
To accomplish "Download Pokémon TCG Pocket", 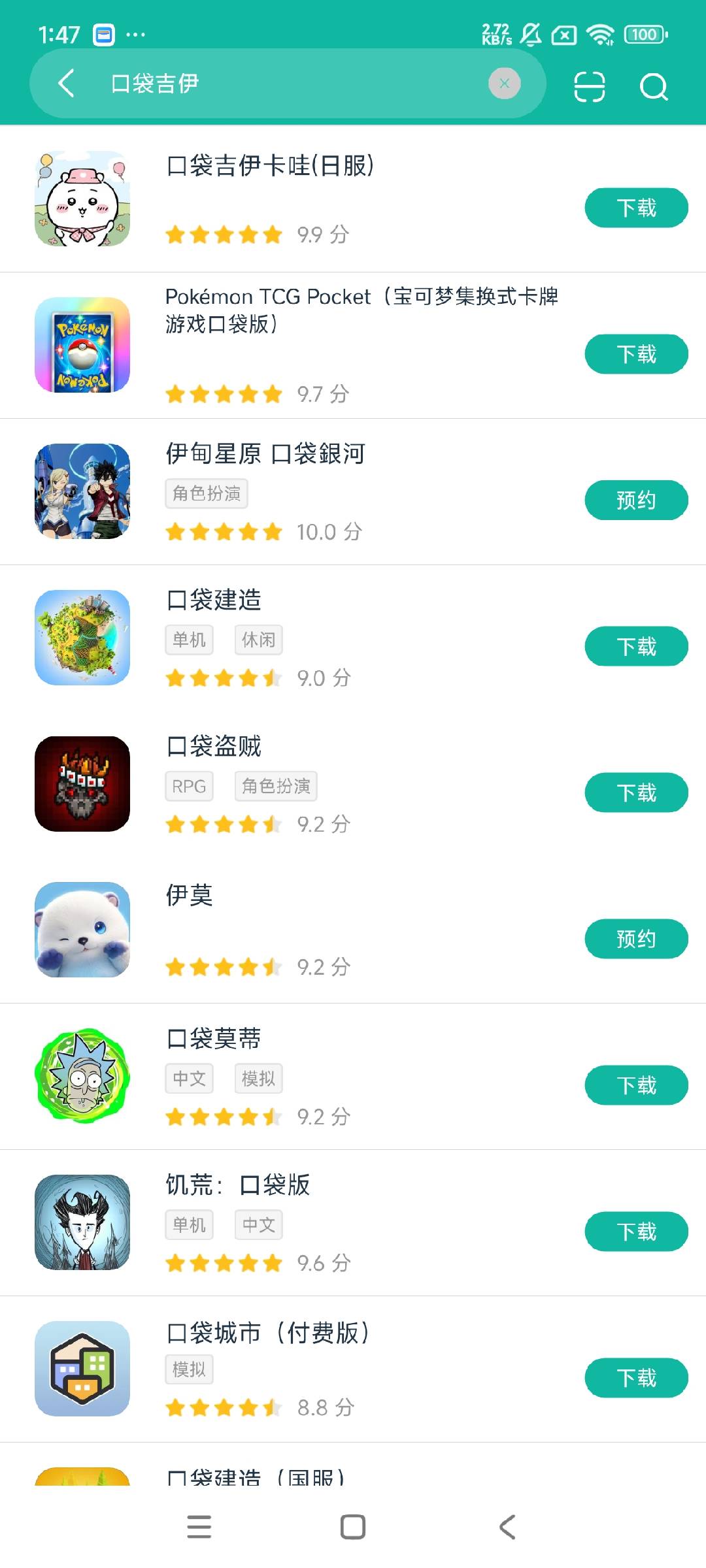I will click(635, 354).
